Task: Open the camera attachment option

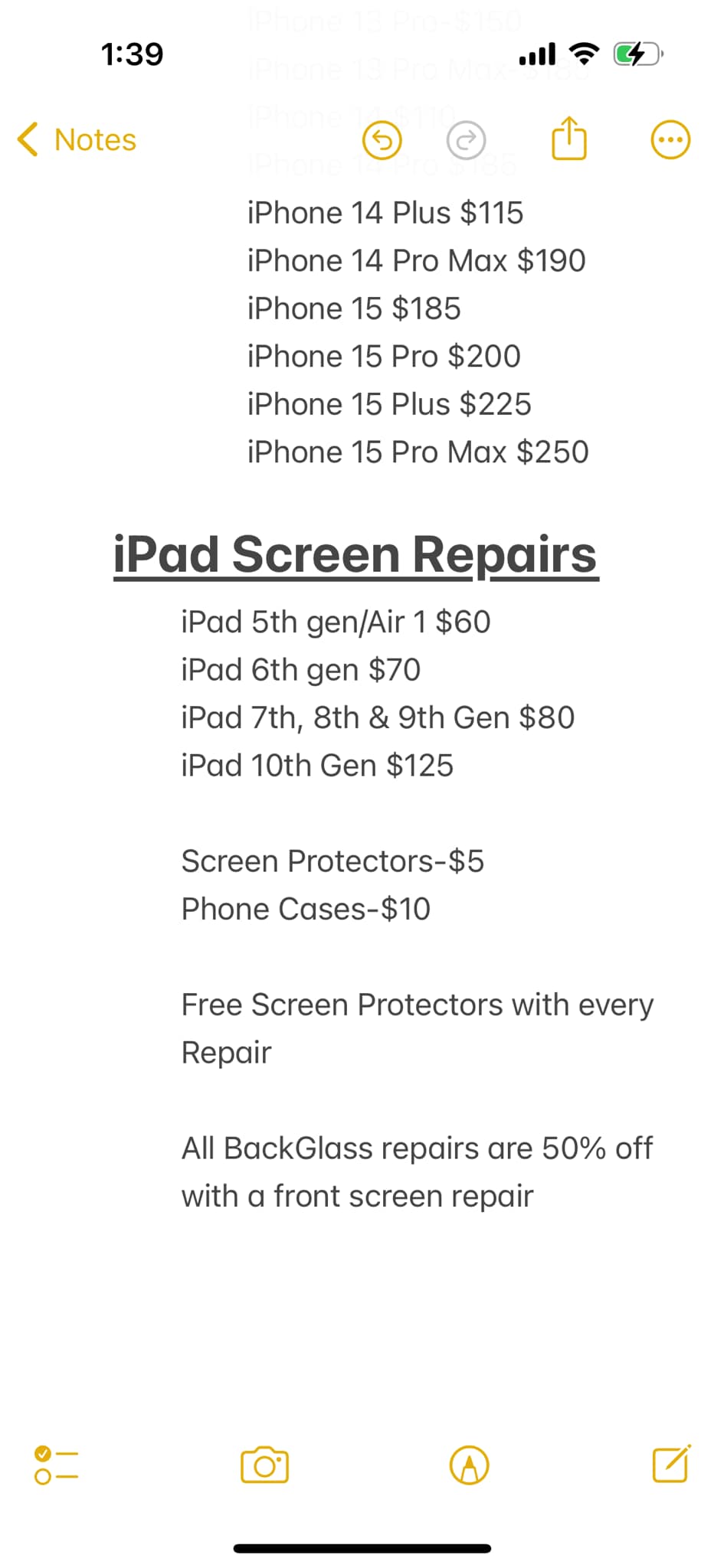Action: tap(264, 1465)
